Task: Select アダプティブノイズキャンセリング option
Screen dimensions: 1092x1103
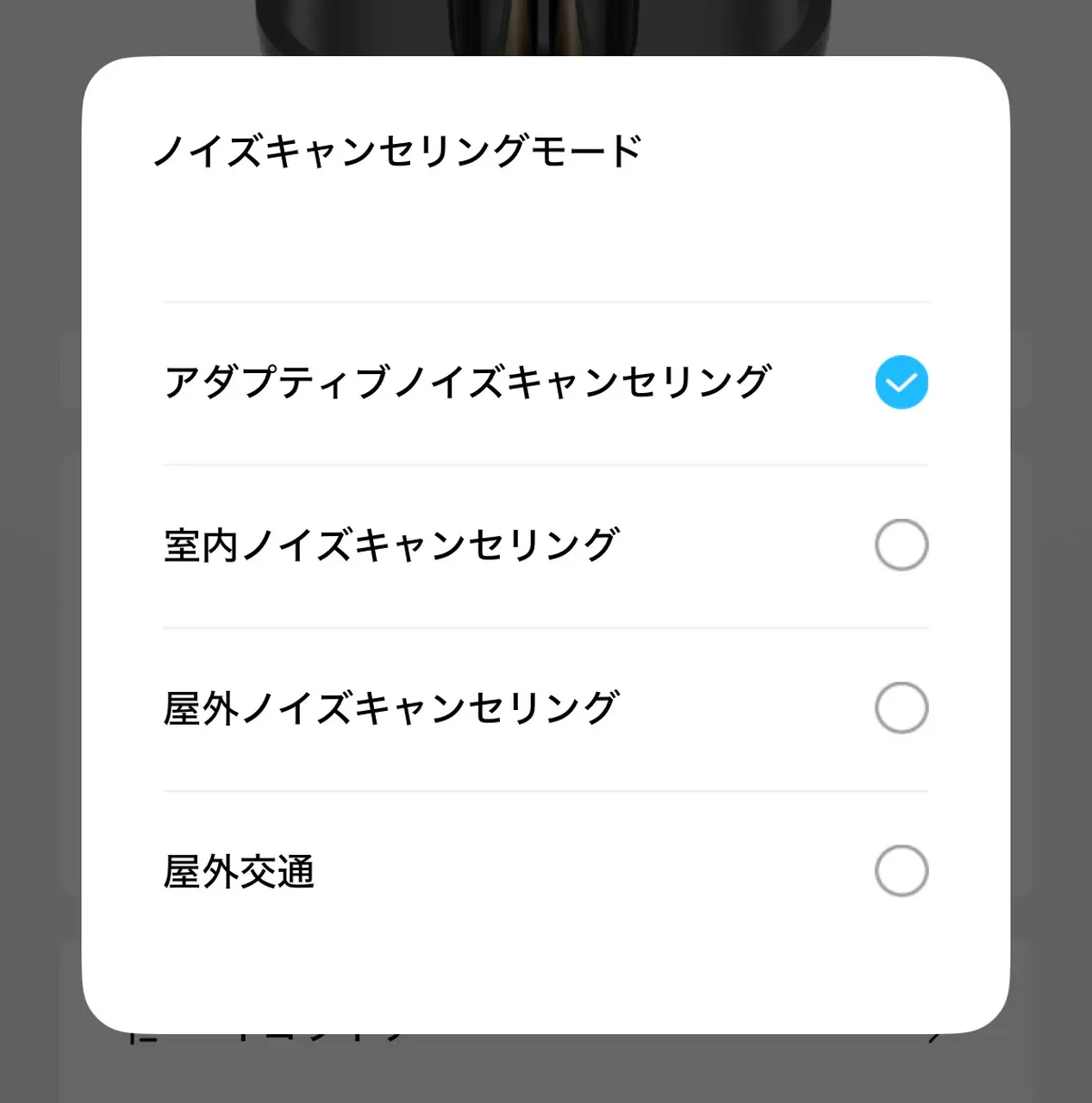Action: point(901,382)
